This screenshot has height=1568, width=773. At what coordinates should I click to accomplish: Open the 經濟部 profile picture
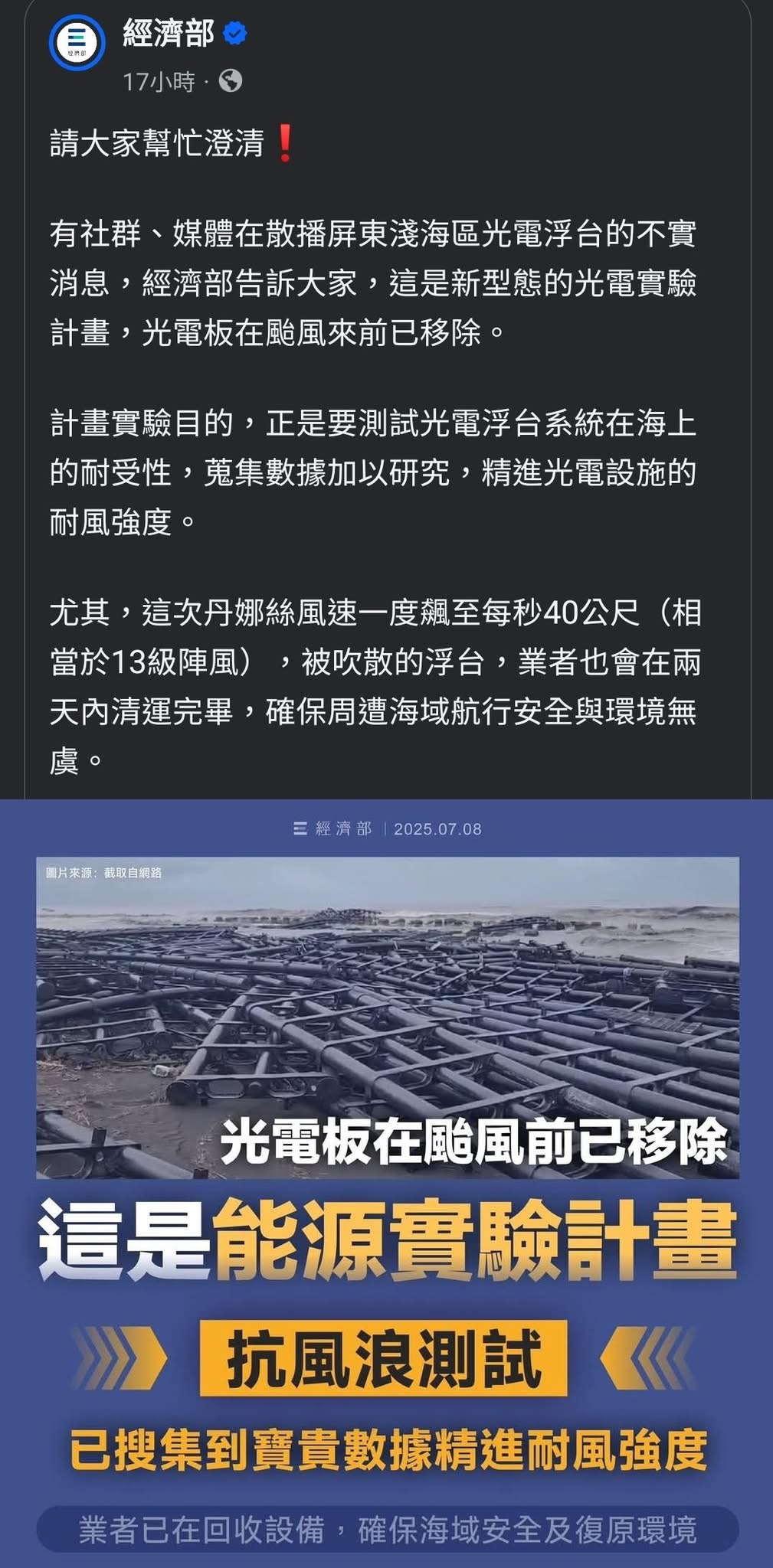[x=77, y=42]
